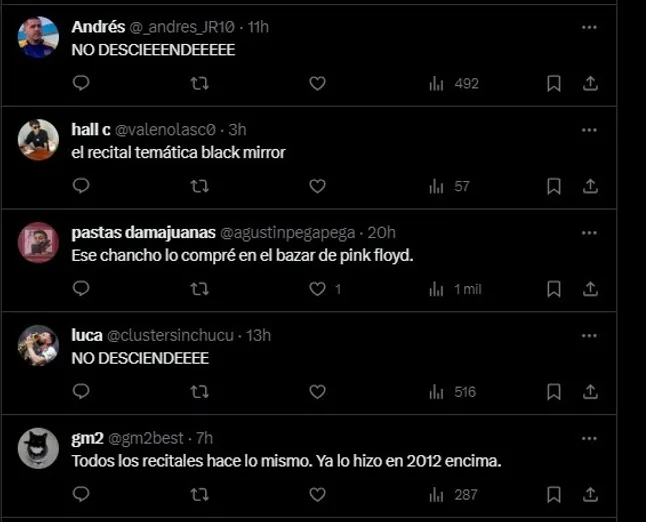Share gm2's tweet

(x=590, y=494)
